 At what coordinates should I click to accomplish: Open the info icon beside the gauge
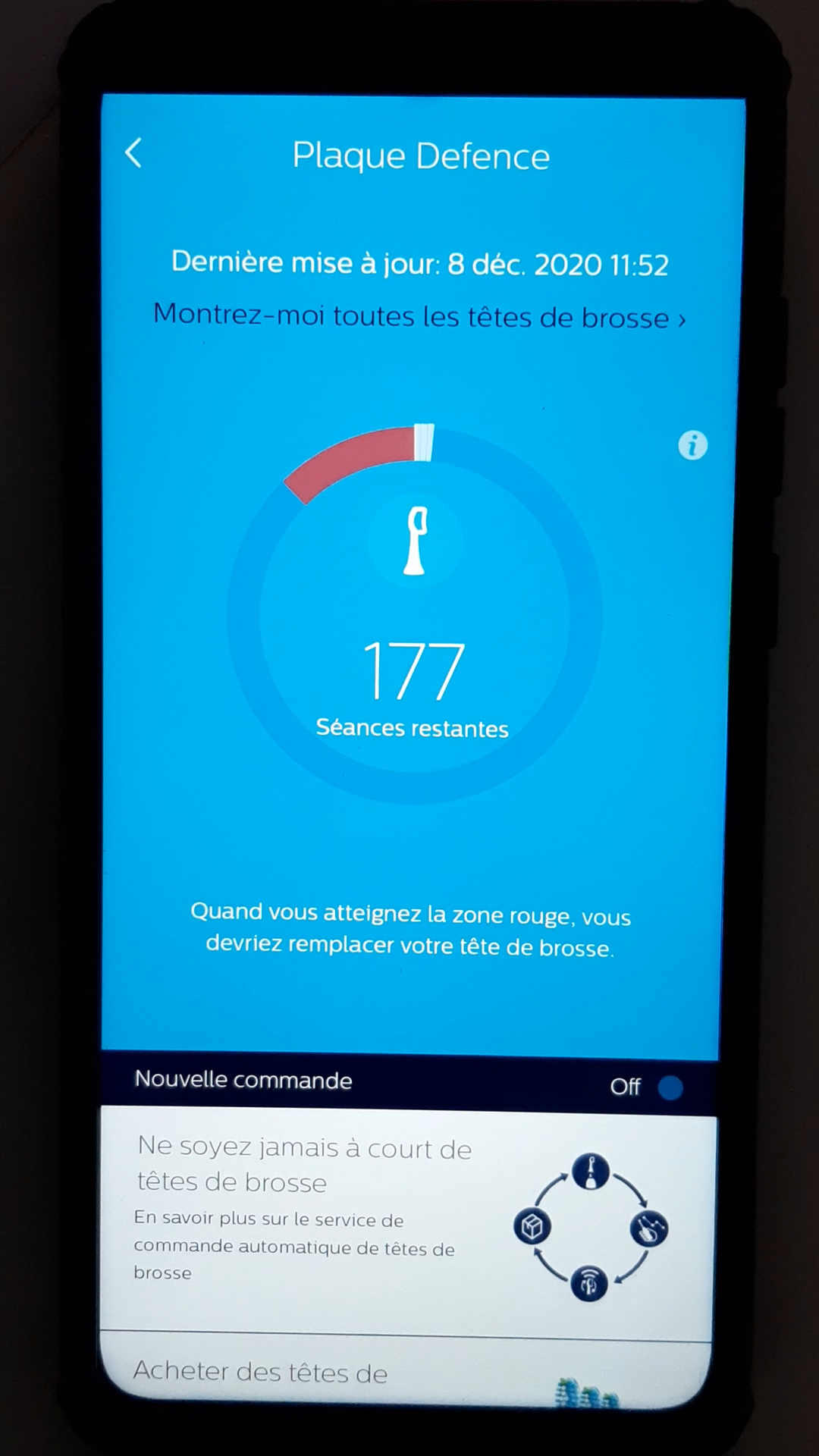692,445
